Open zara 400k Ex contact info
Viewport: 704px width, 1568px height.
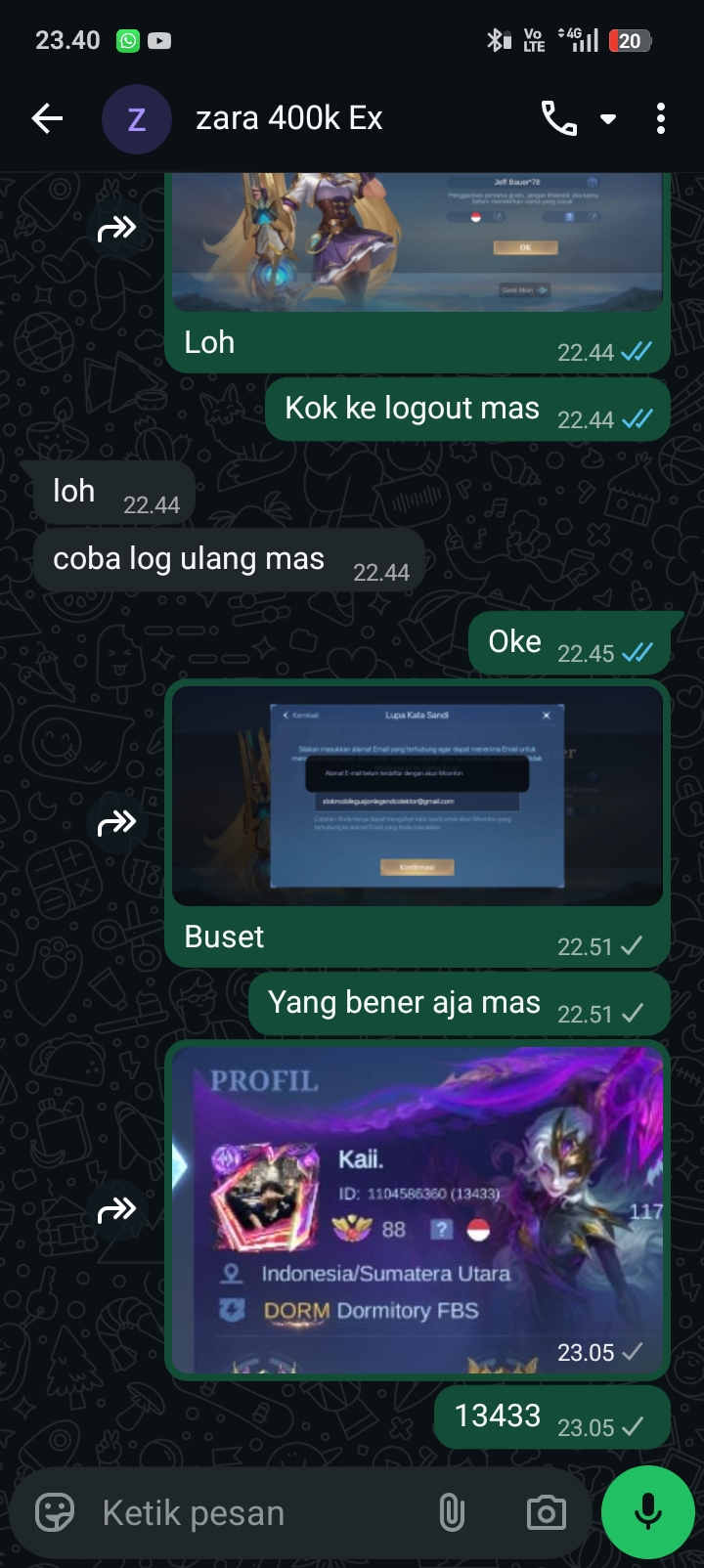(288, 119)
